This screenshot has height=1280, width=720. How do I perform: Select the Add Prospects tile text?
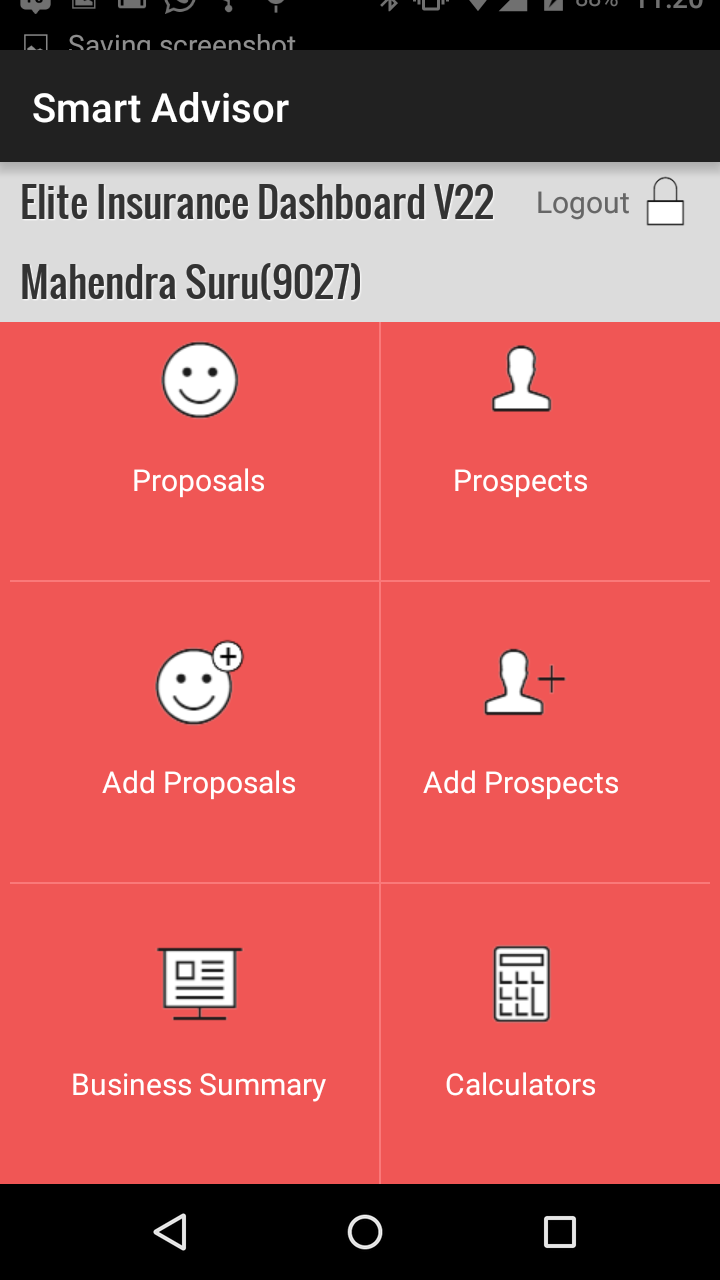coord(520,782)
